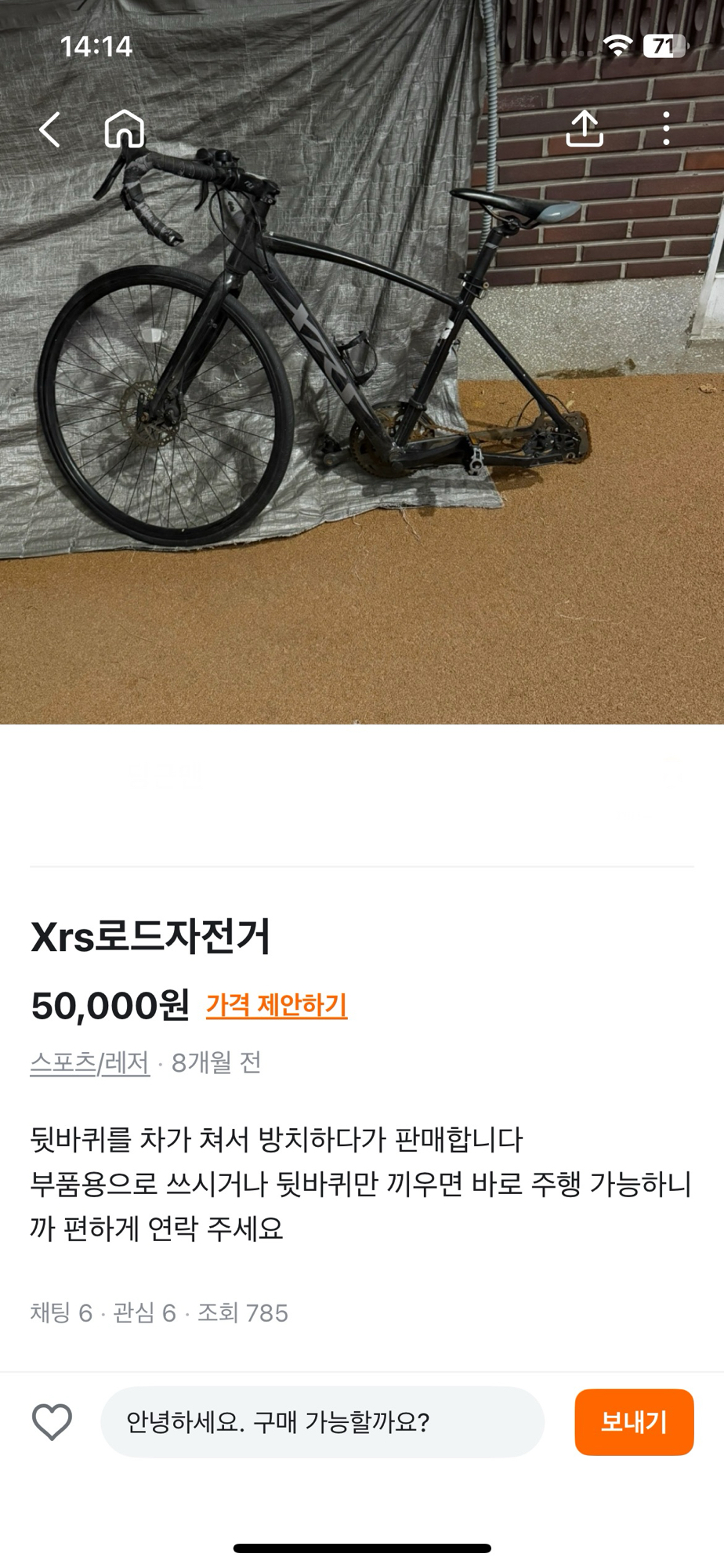Screen dimensions: 724x1568
Task: Open the three-dot overflow menu
Action: [666, 129]
